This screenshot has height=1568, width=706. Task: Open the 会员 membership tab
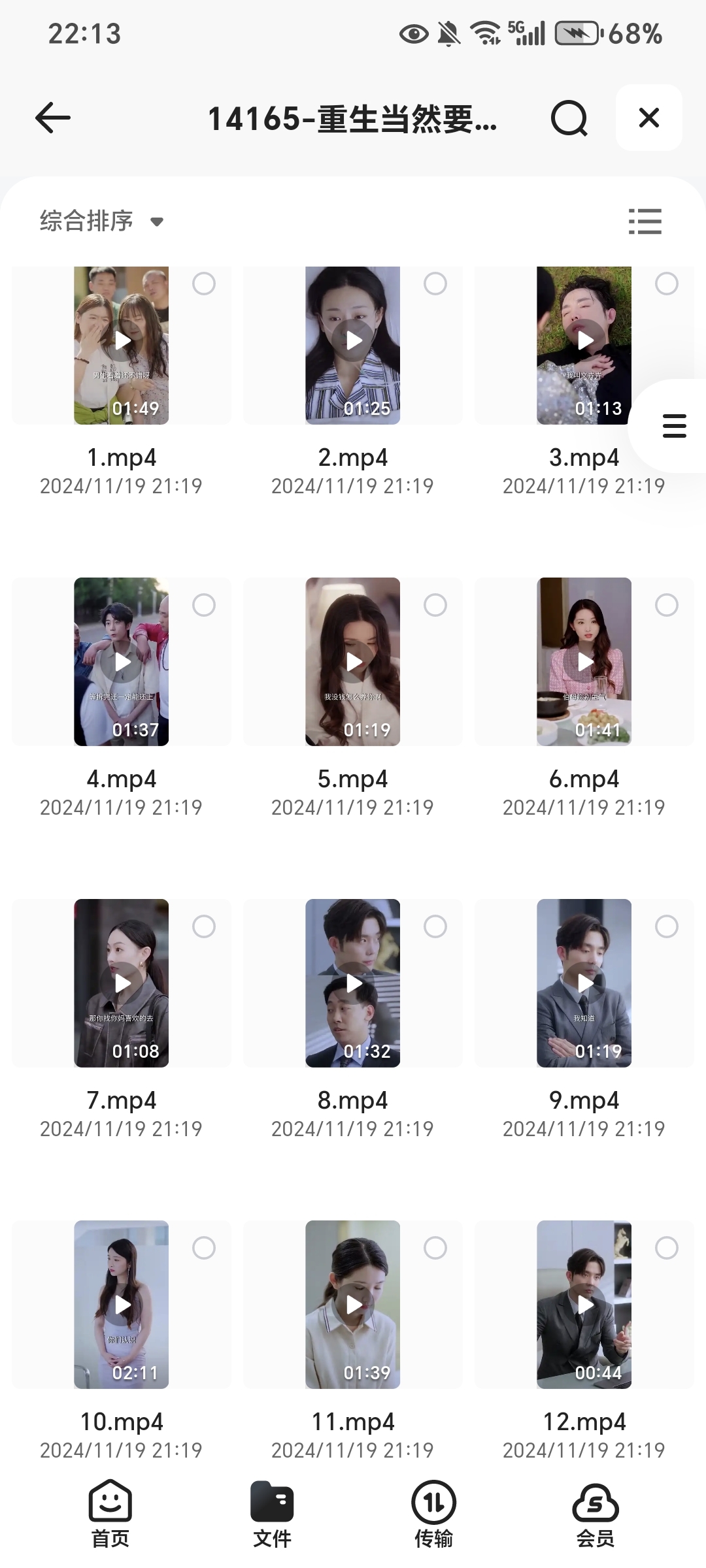coord(595,1514)
